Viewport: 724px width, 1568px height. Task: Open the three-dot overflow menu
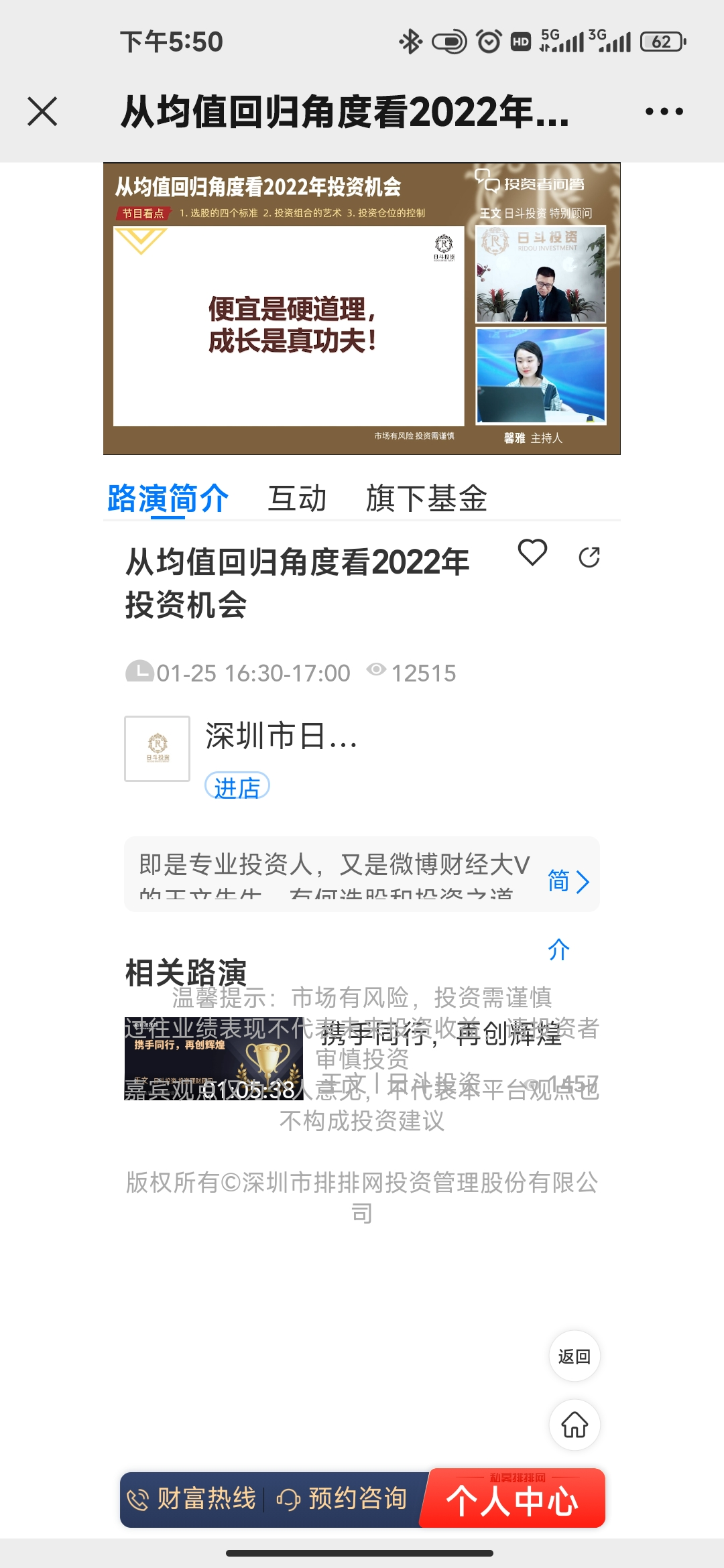point(664,111)
